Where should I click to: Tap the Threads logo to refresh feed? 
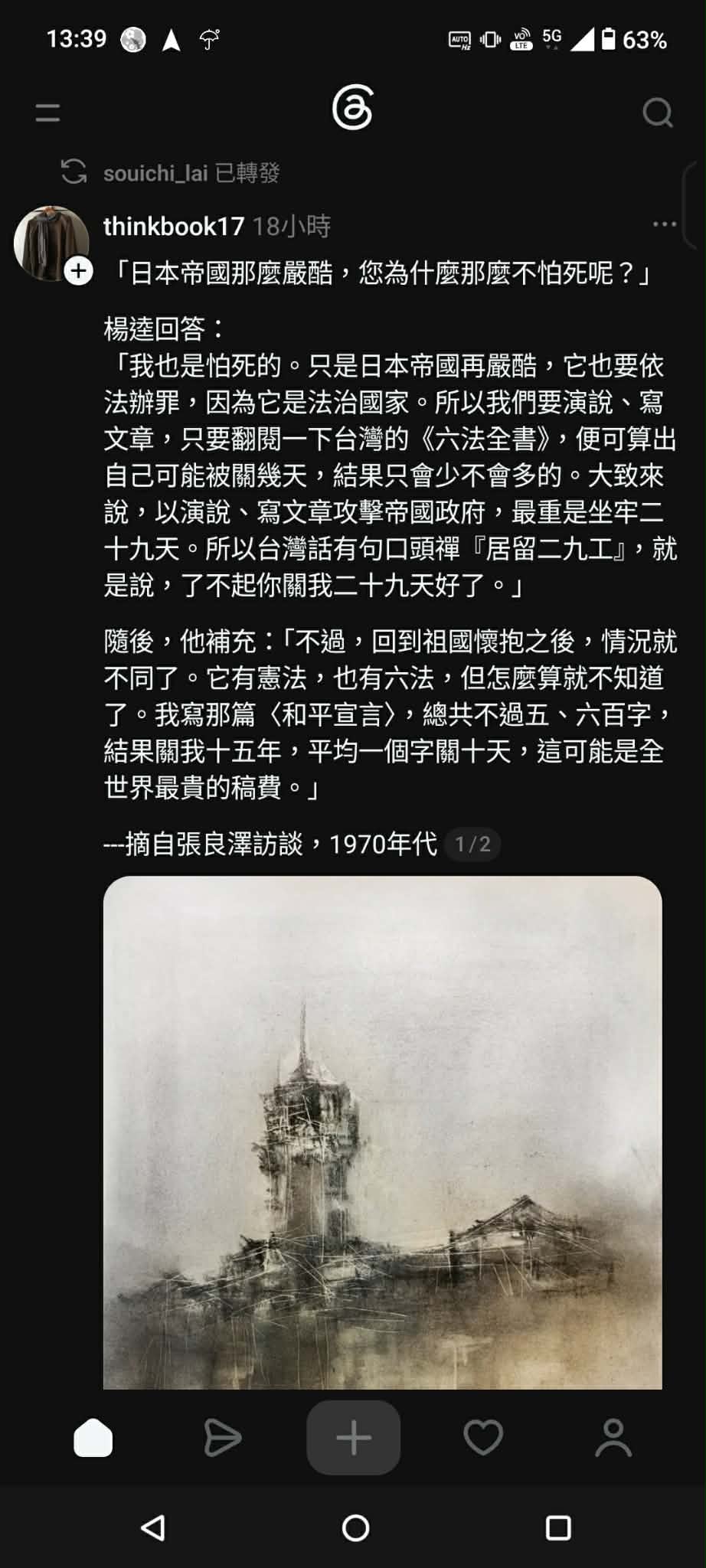tap(353, 107)
